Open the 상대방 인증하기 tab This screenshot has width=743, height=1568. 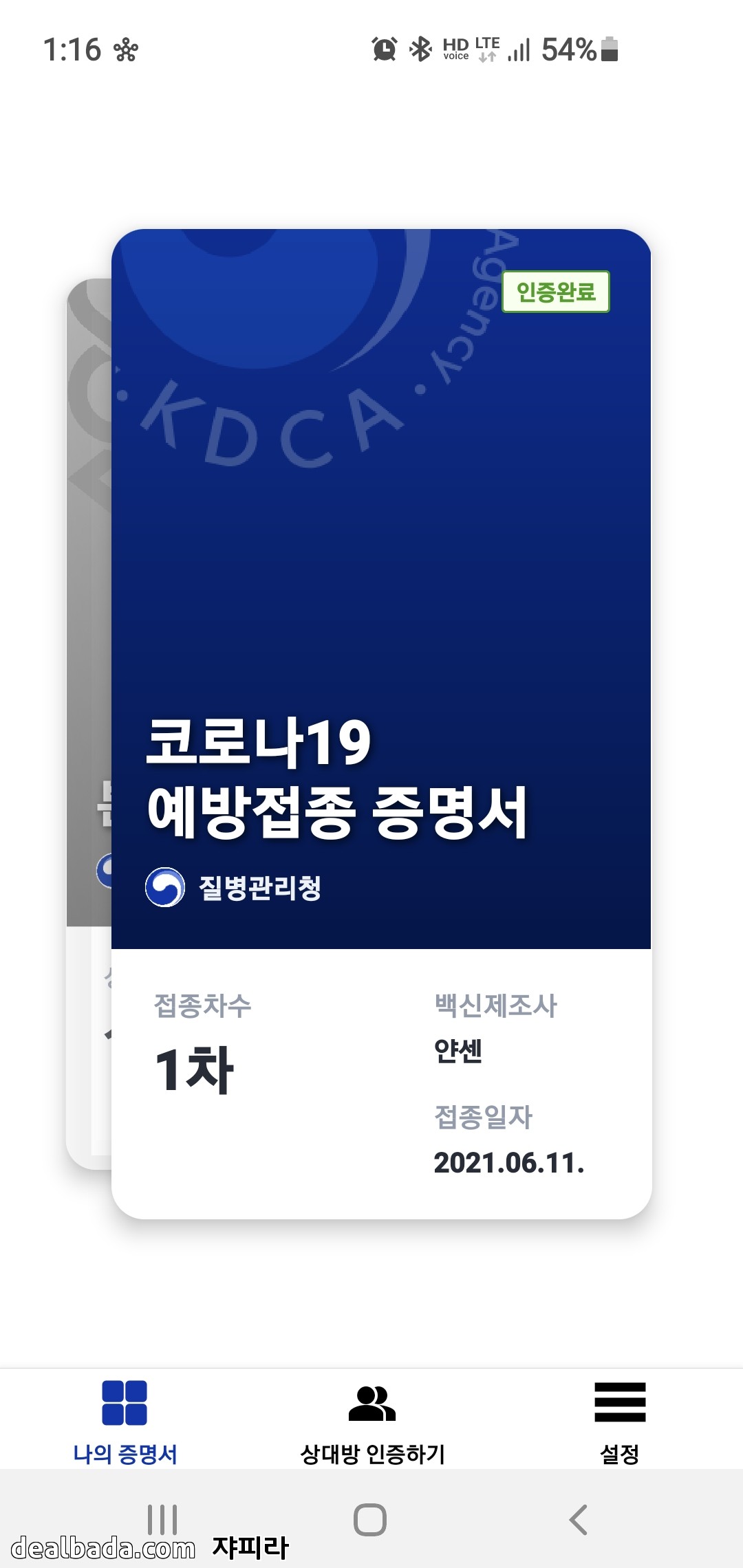(x=372, y=1421)
